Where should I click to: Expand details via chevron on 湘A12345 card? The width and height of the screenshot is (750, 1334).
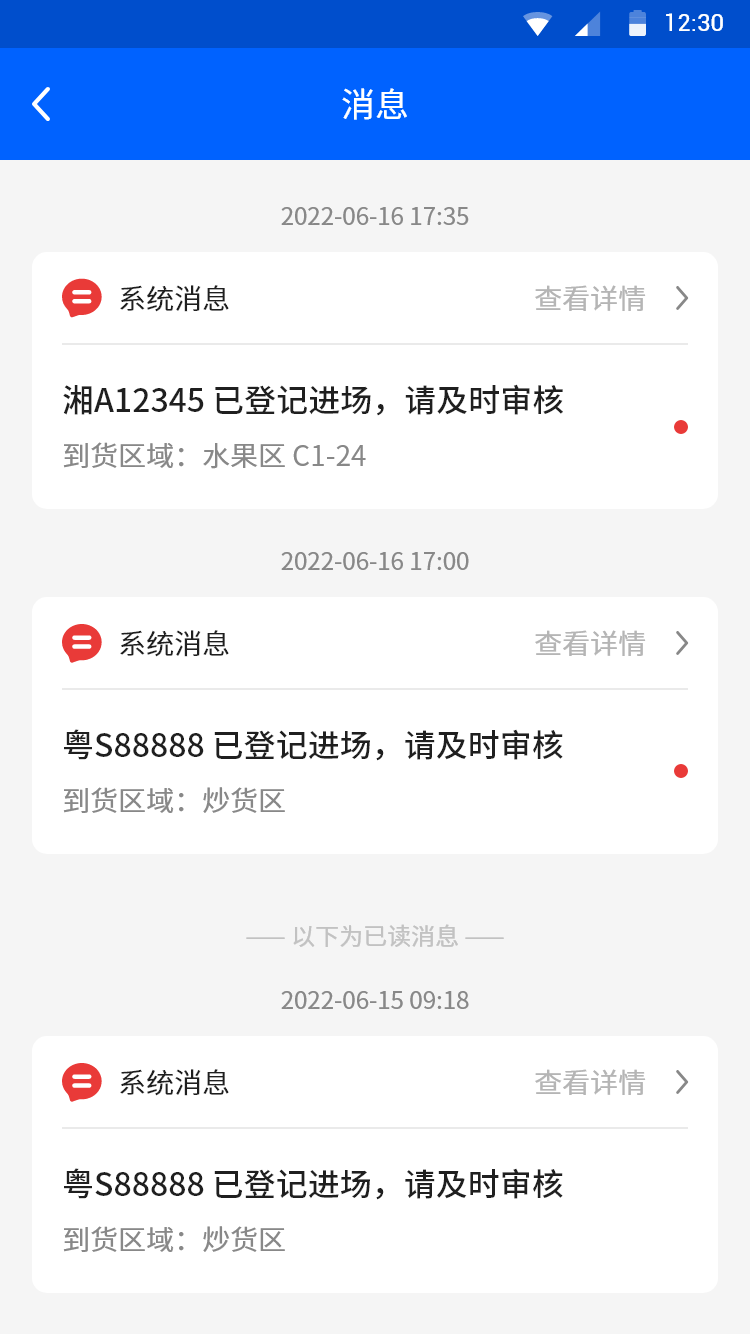682,297
